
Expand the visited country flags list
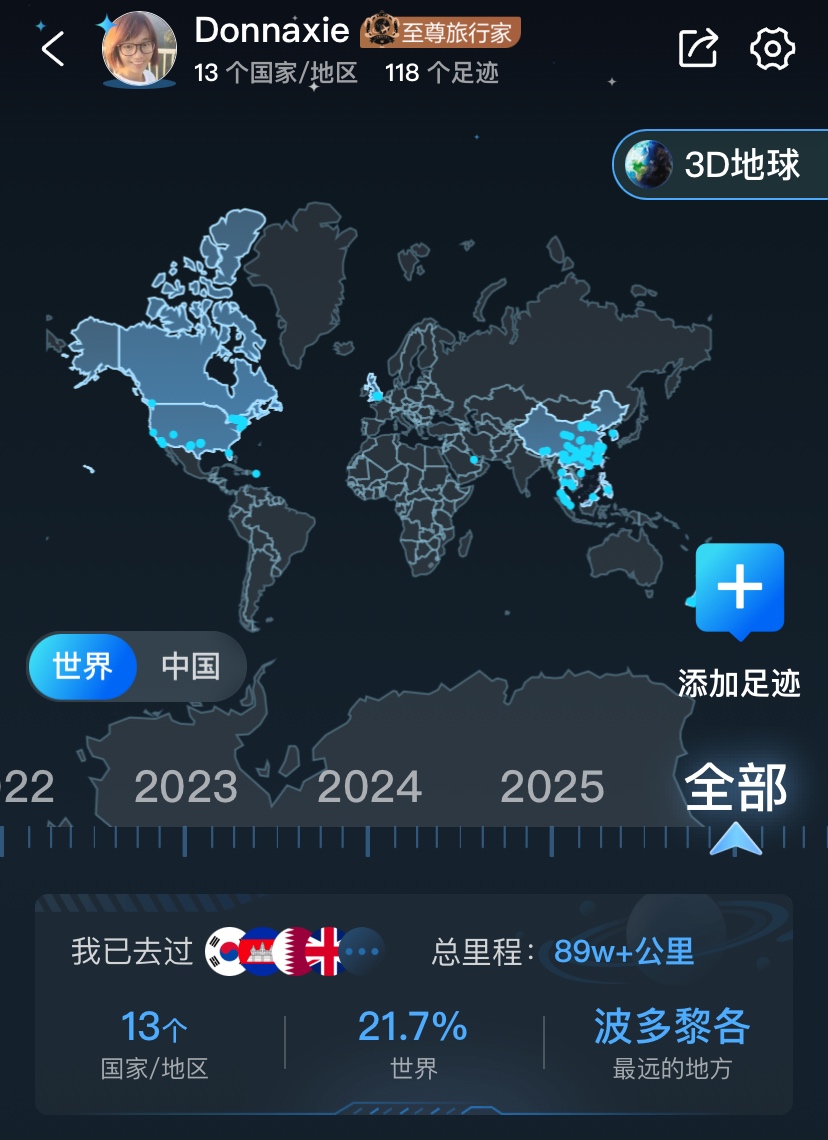(x=362, y=951)
